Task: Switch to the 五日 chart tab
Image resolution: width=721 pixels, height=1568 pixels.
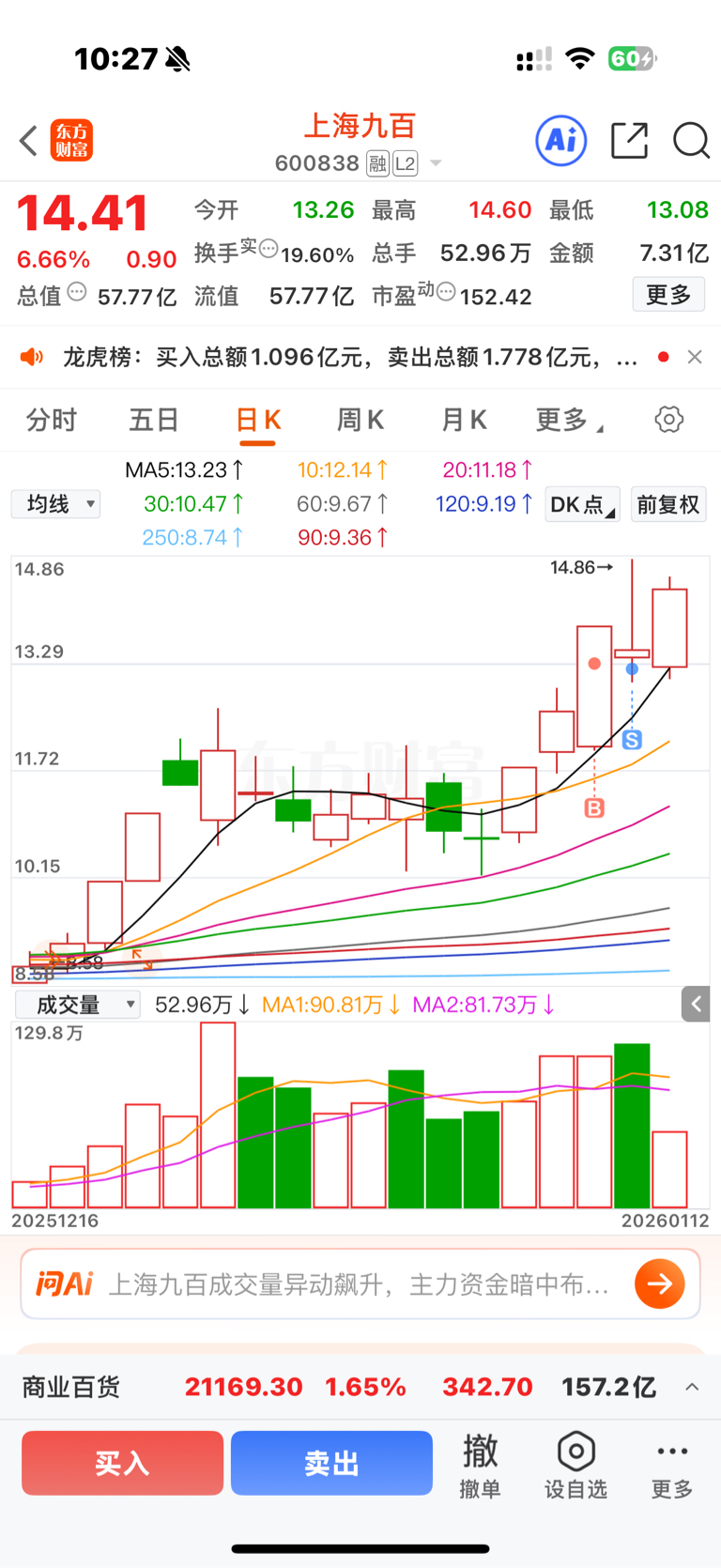Action: (153, 420)
